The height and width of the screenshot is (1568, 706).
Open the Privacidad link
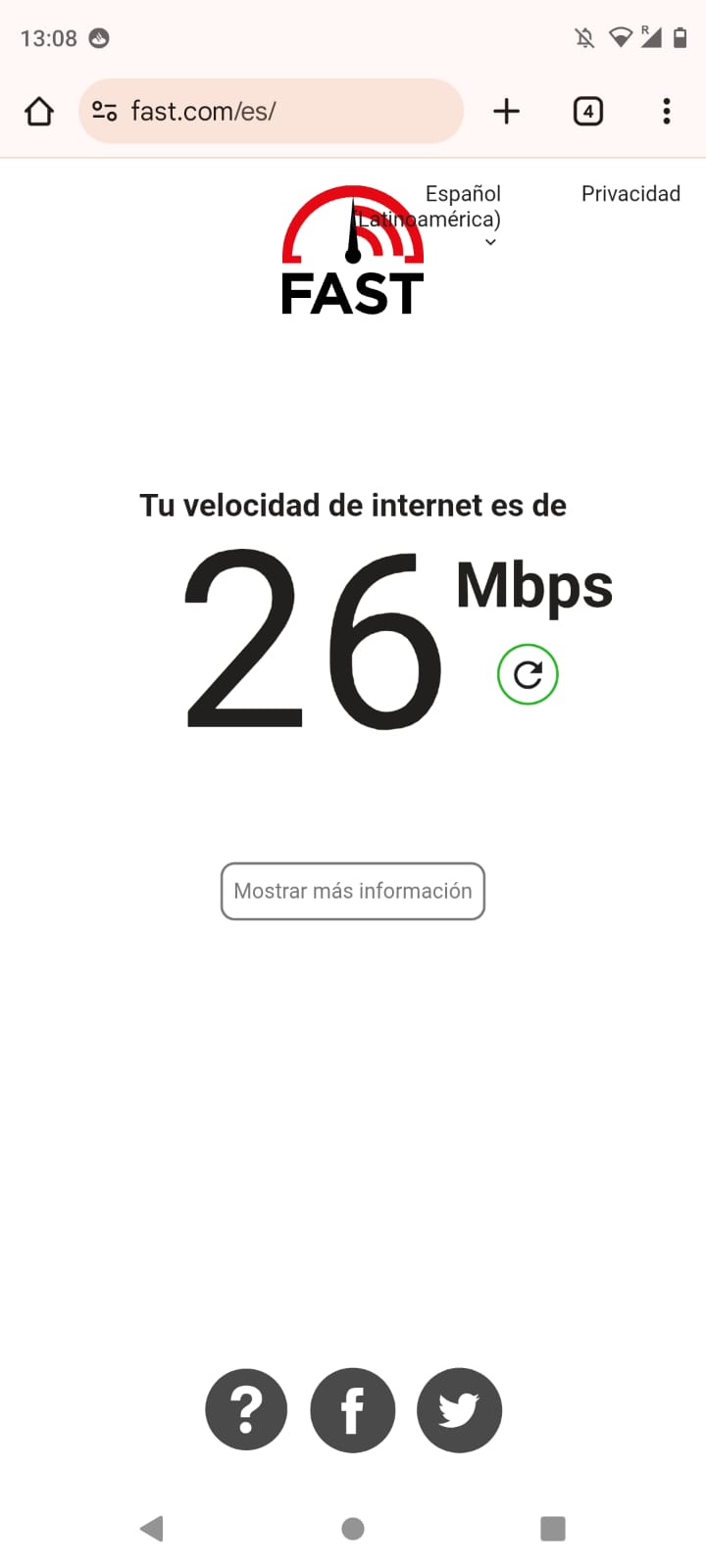coord(630,194)
